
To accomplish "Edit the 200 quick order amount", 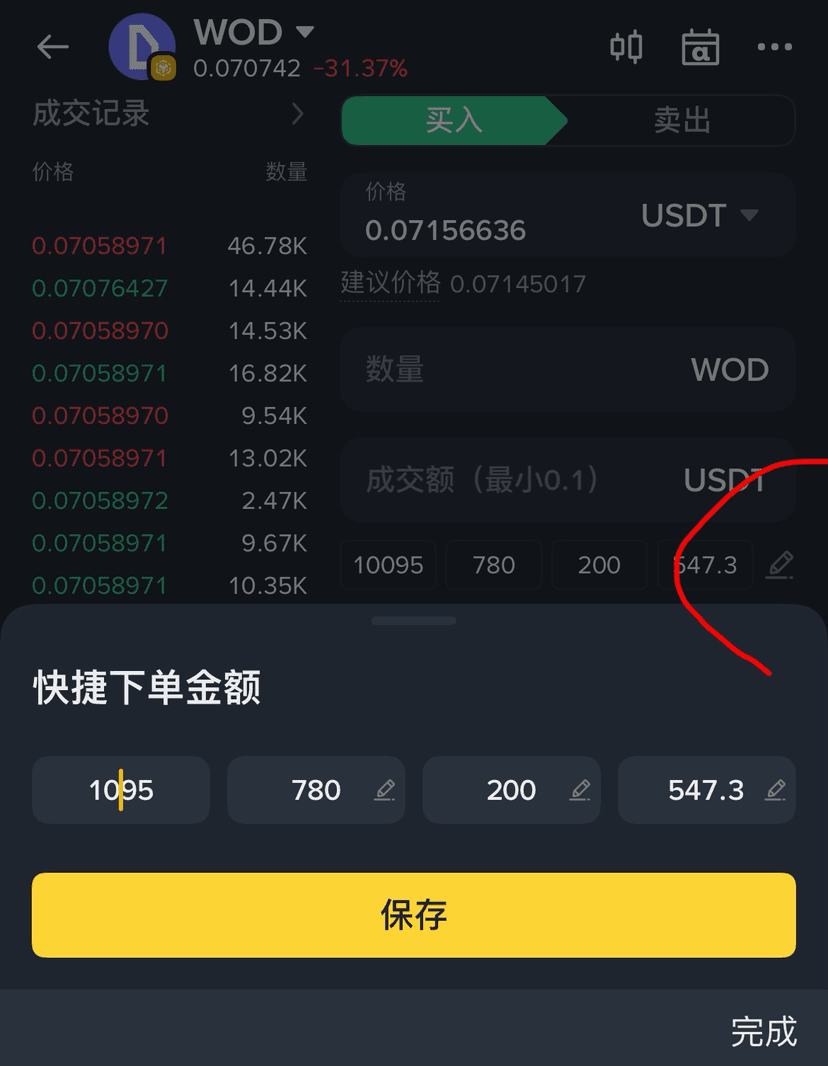I will (511, 790).
